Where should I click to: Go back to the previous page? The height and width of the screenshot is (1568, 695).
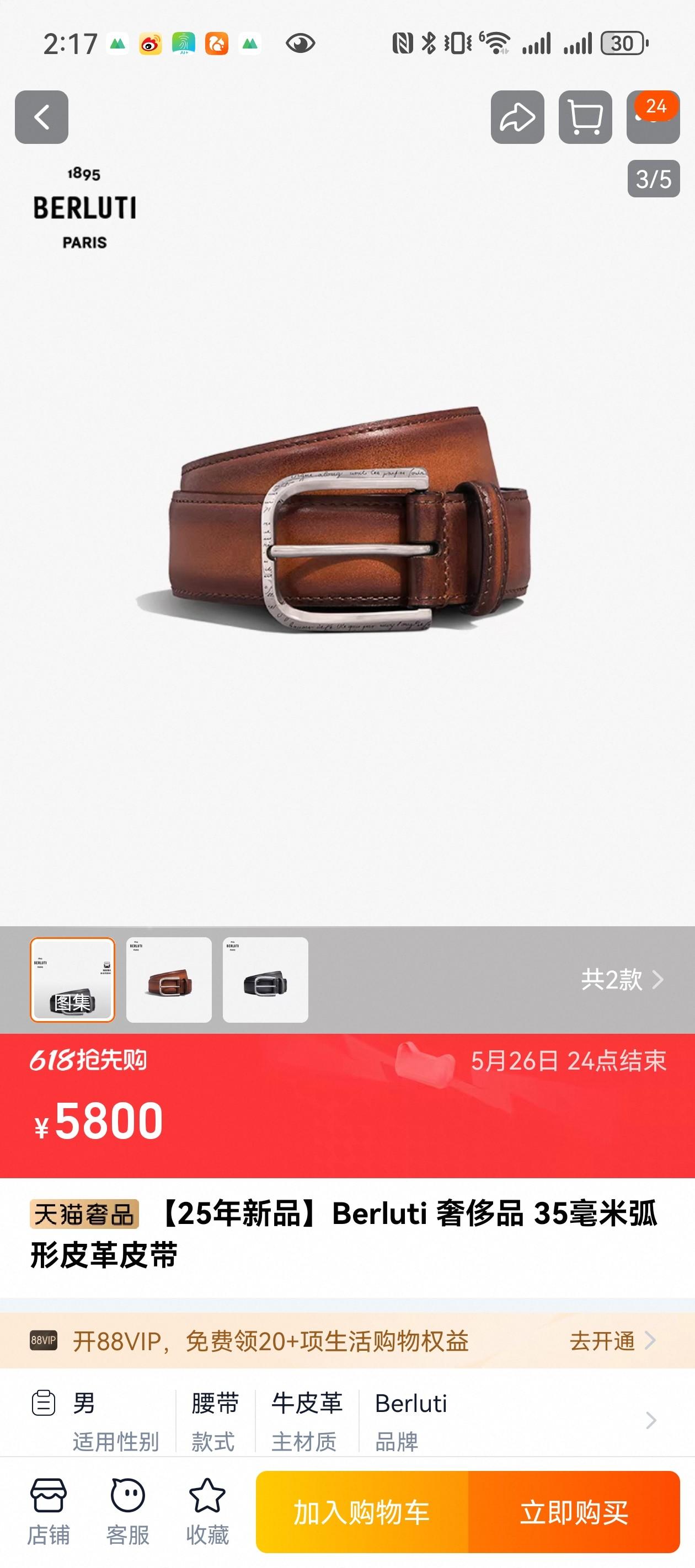pyautogui.click(x=41, y=117)
